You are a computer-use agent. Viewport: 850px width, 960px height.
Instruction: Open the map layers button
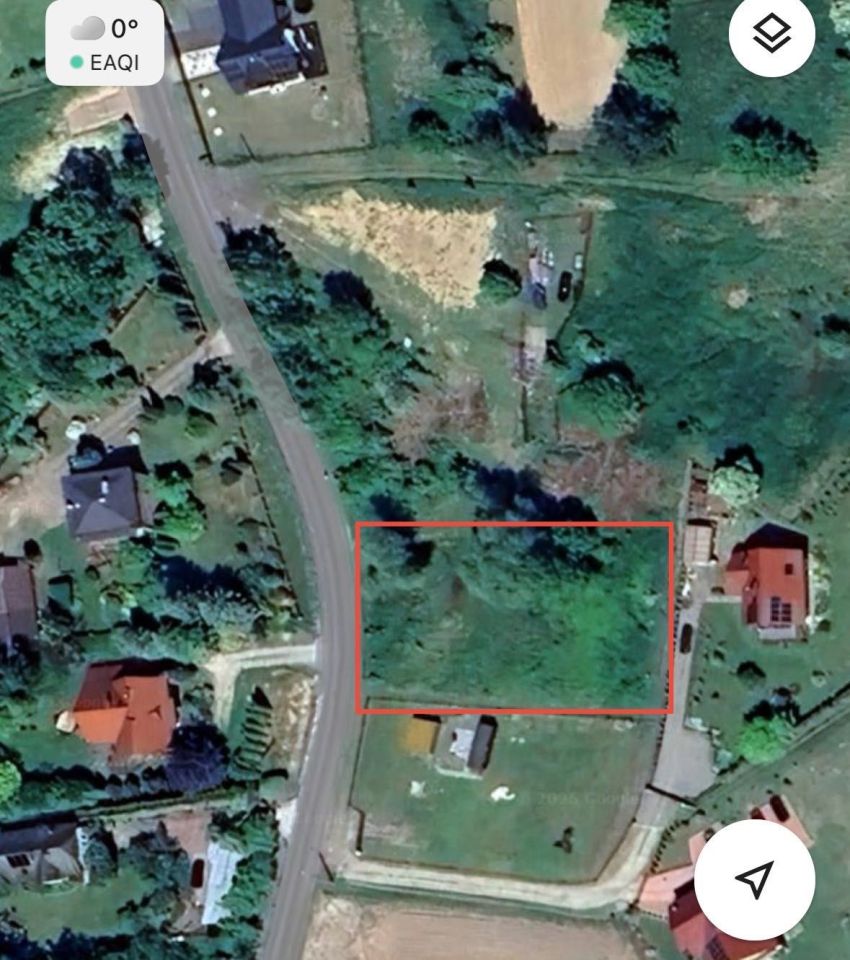point(772,35)
